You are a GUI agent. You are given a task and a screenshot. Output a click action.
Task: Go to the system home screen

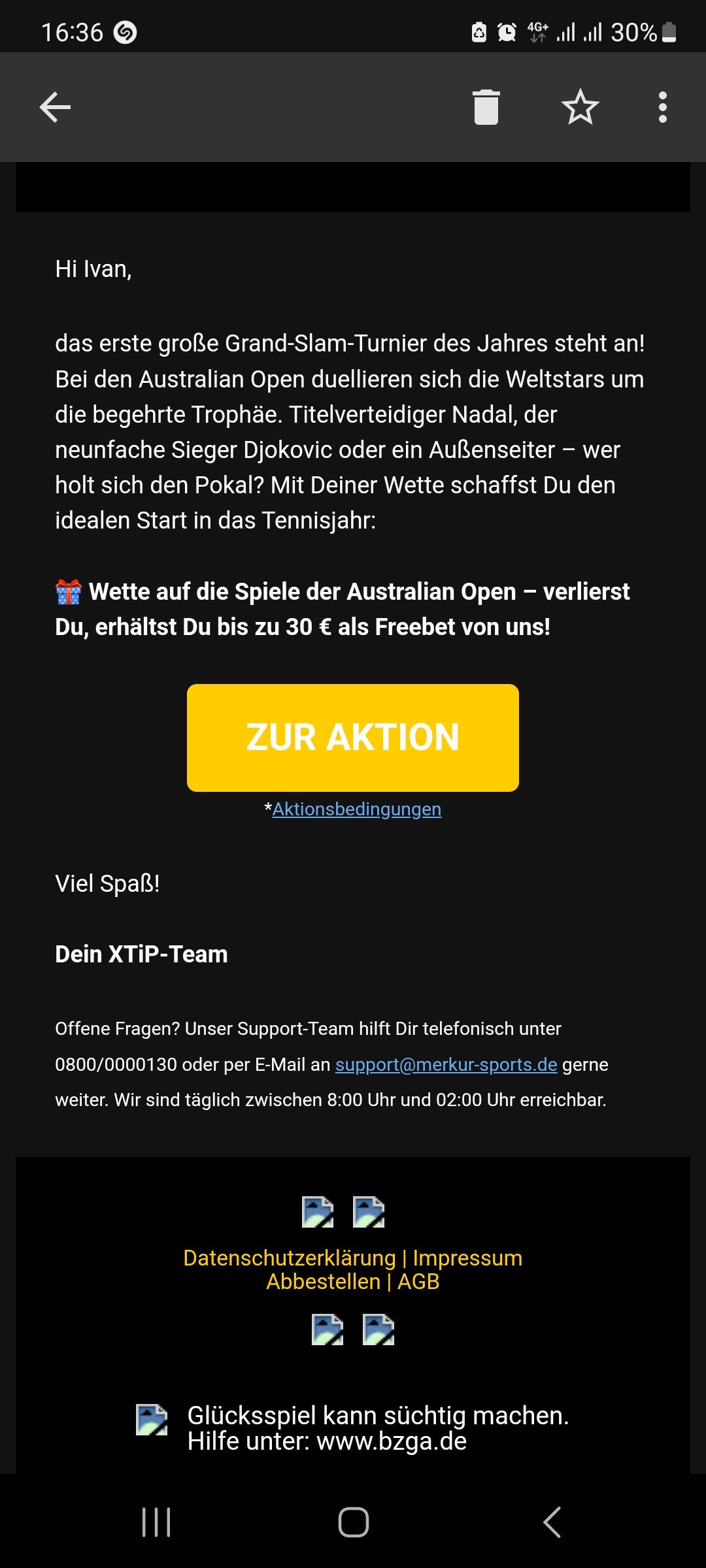click(353, 1522)
